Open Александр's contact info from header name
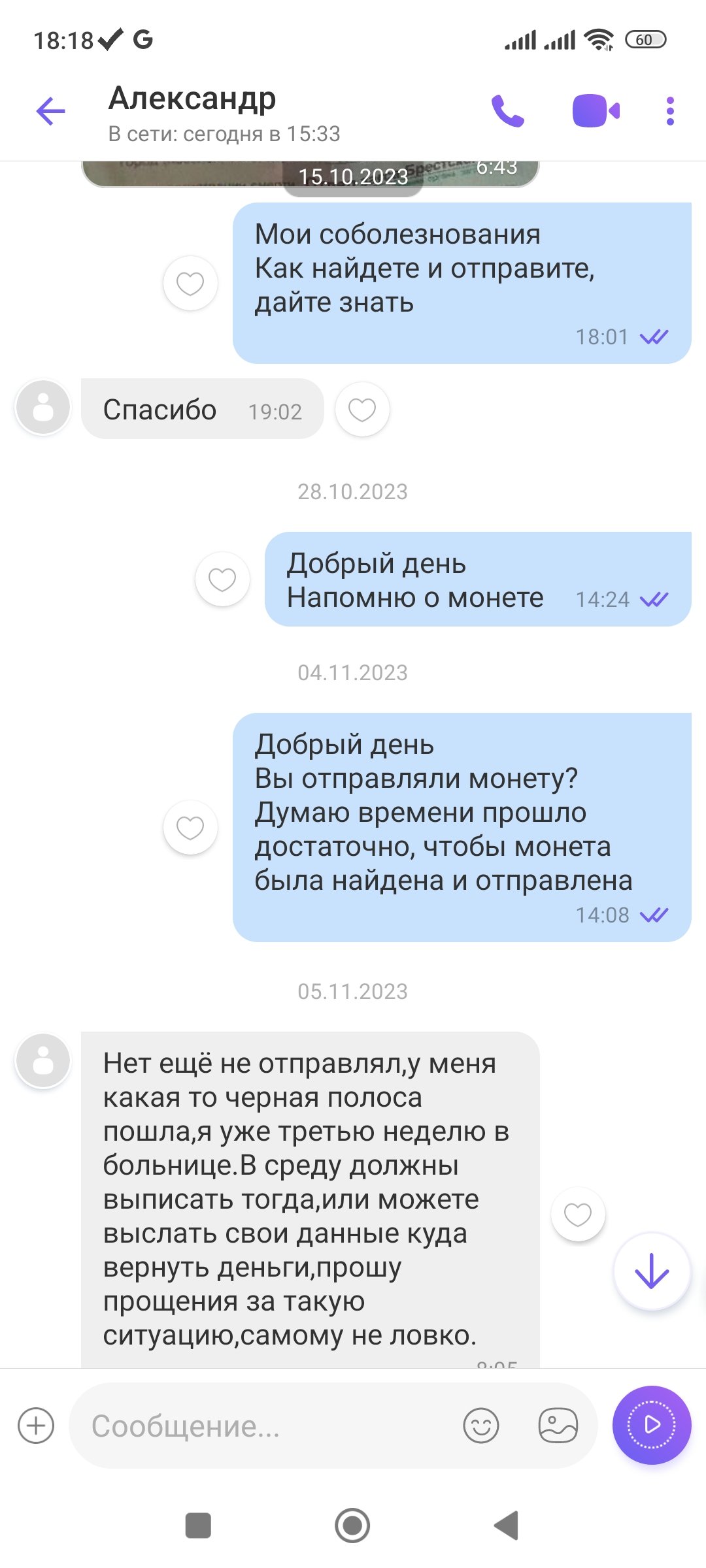706x1568 pixels. click(x=192, y=99)
